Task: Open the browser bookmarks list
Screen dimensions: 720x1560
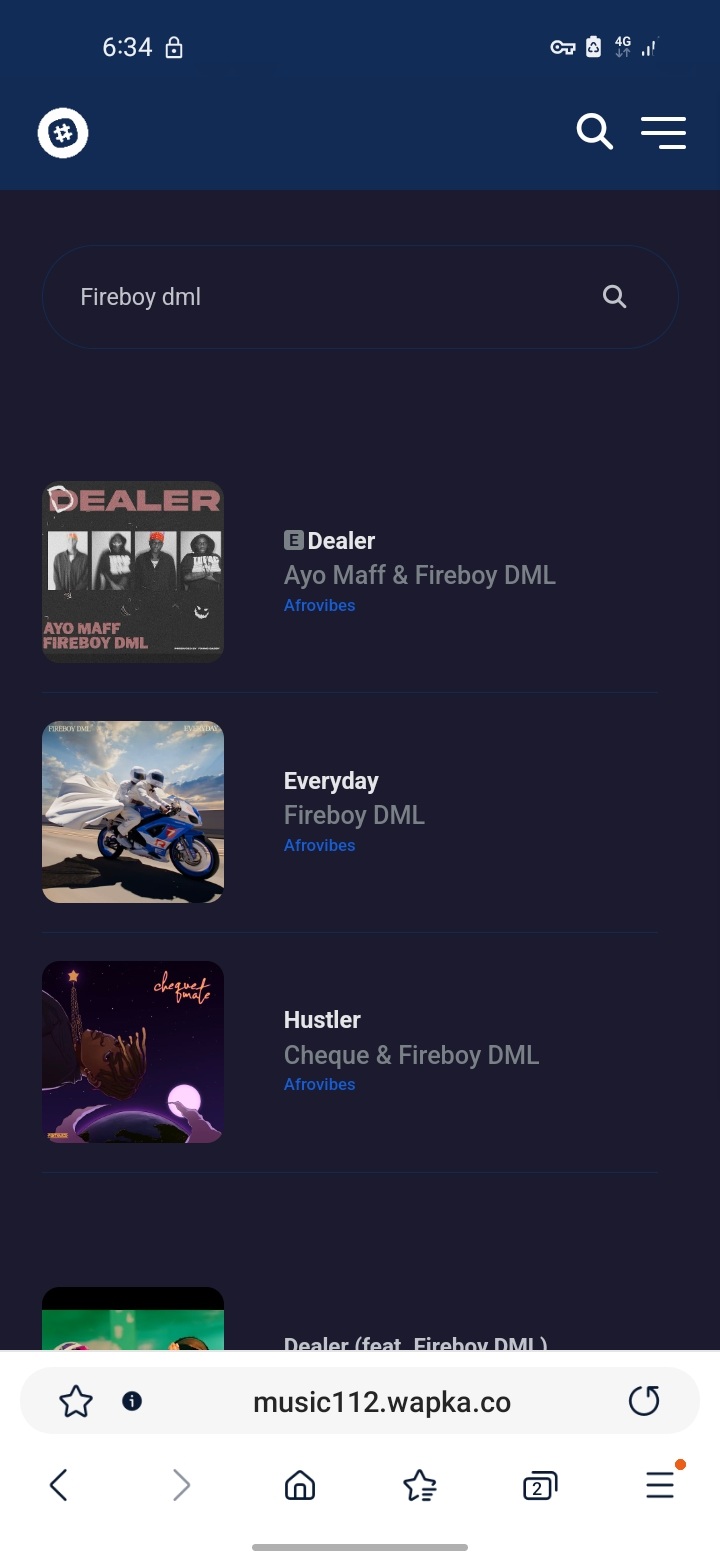Action: tap(420, 1486)
